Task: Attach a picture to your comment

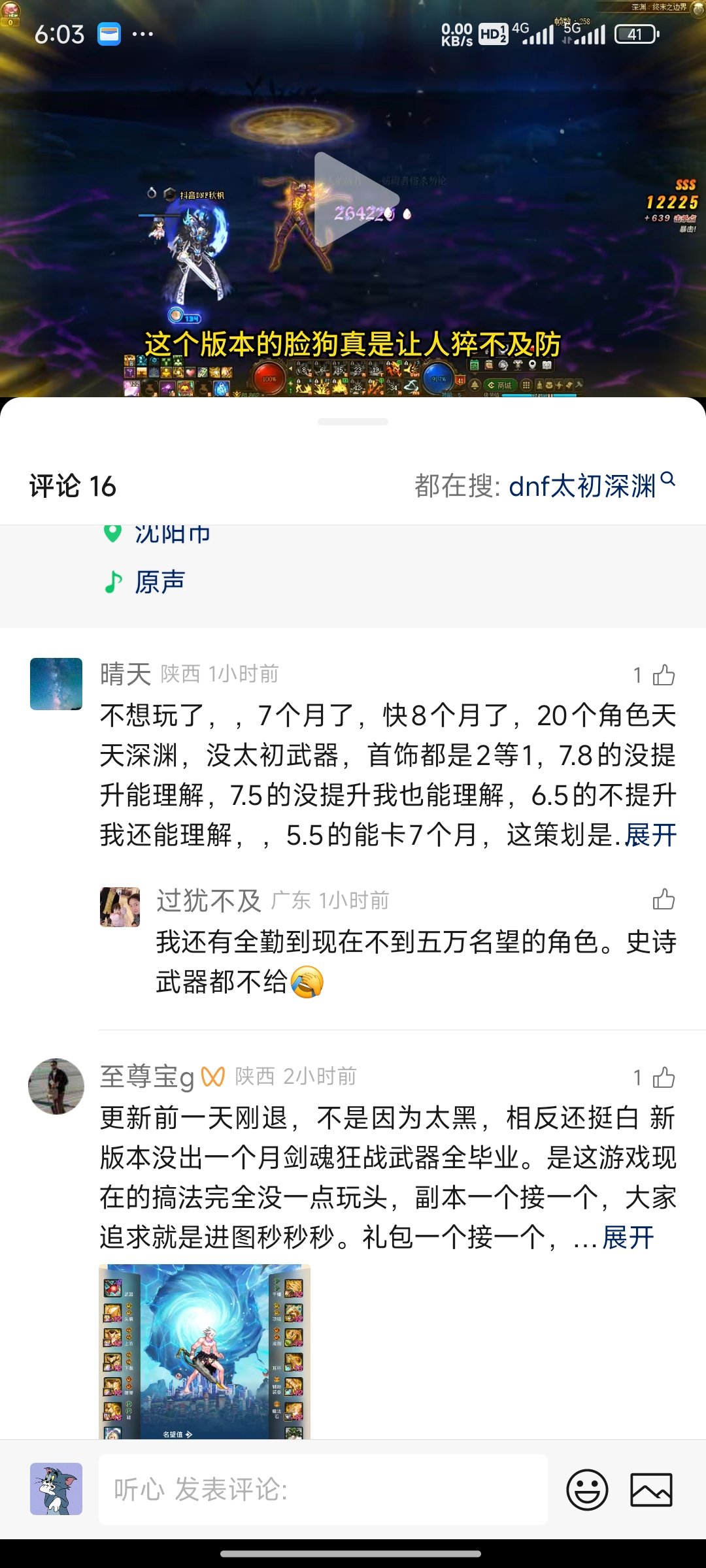Action: tap(651, 1490)
